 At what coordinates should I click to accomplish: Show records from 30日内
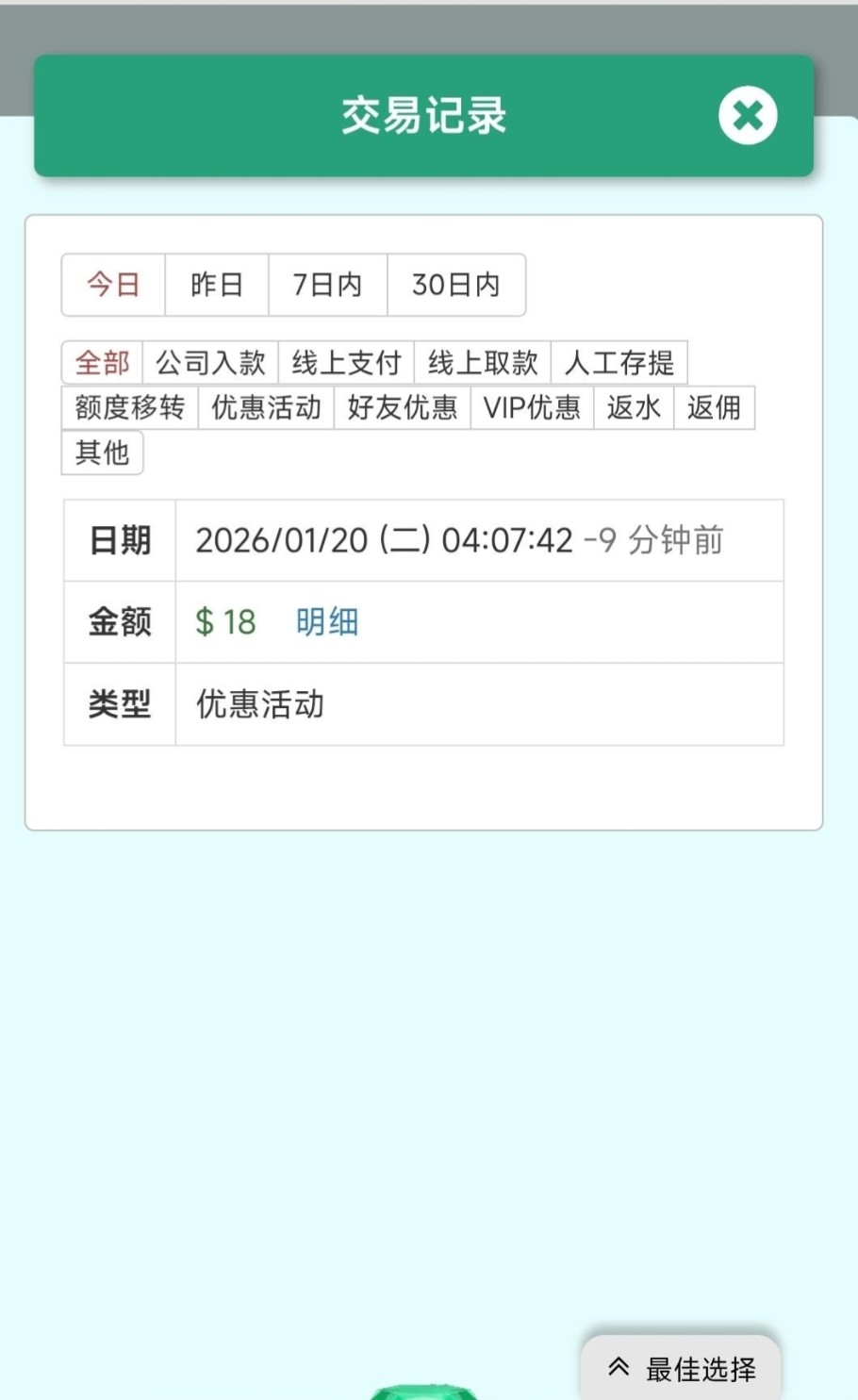(456, 285)
